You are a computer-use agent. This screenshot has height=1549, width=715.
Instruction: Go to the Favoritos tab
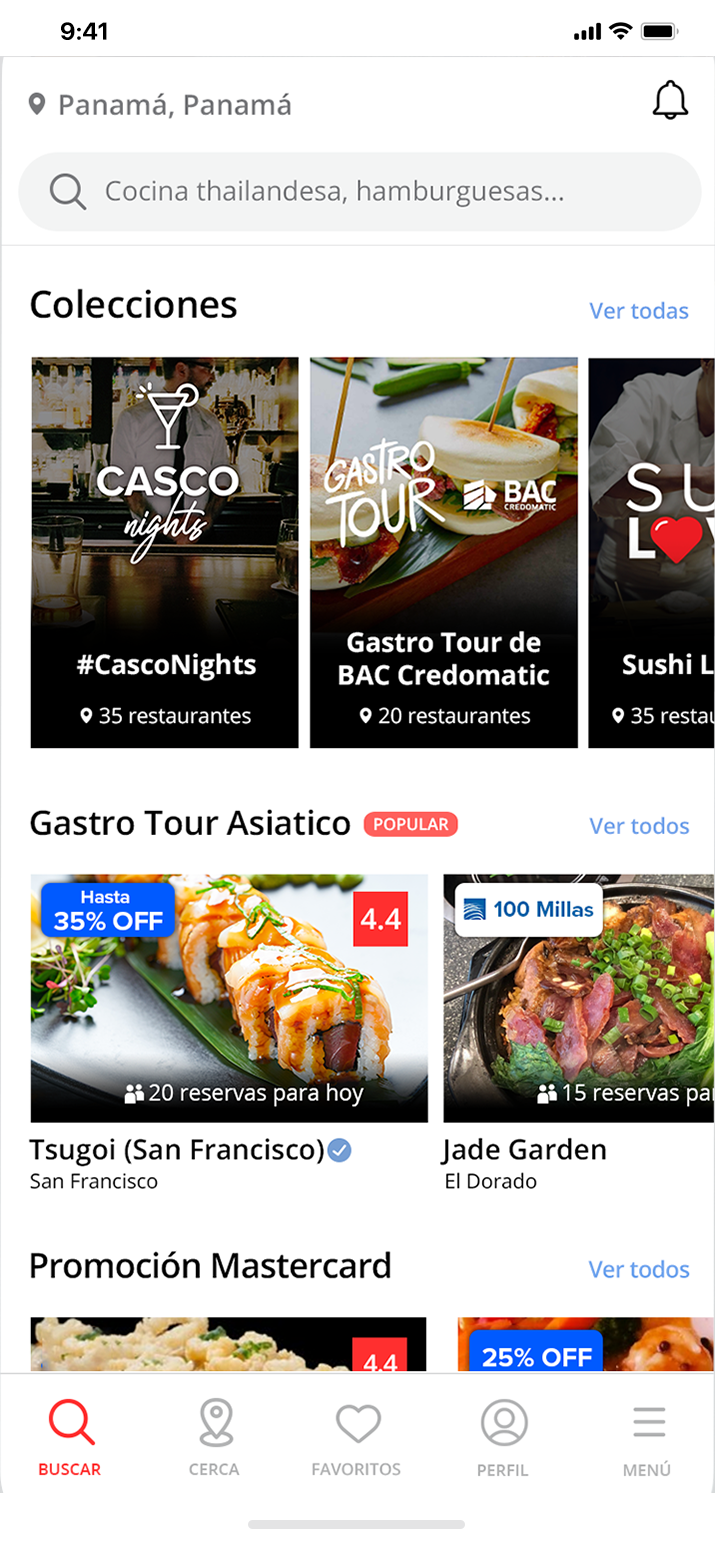356,1438
